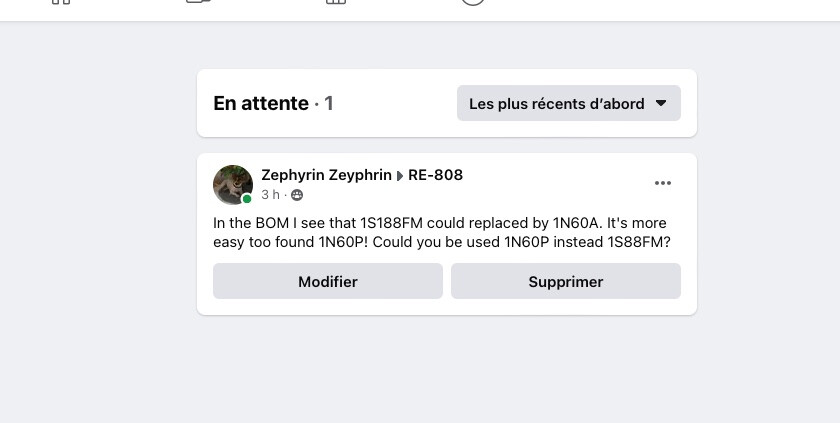
Task: Tap the Modifier button
Action: tap(327, 281)
